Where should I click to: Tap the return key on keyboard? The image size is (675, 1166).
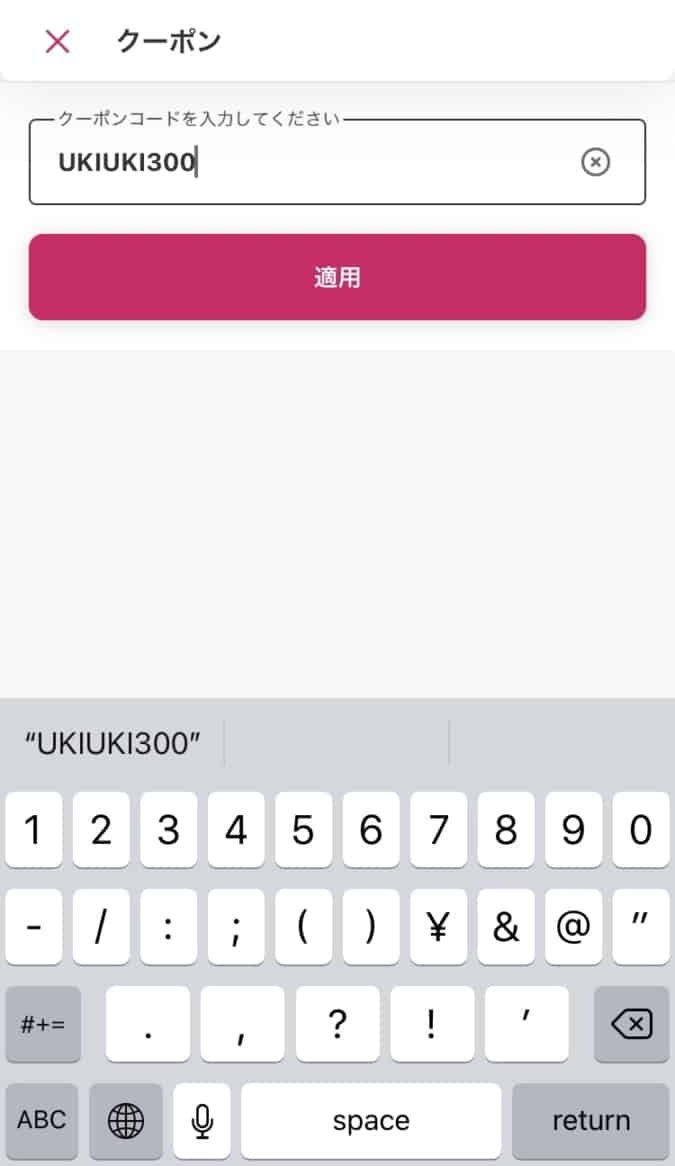click(x=590, y=1120)
